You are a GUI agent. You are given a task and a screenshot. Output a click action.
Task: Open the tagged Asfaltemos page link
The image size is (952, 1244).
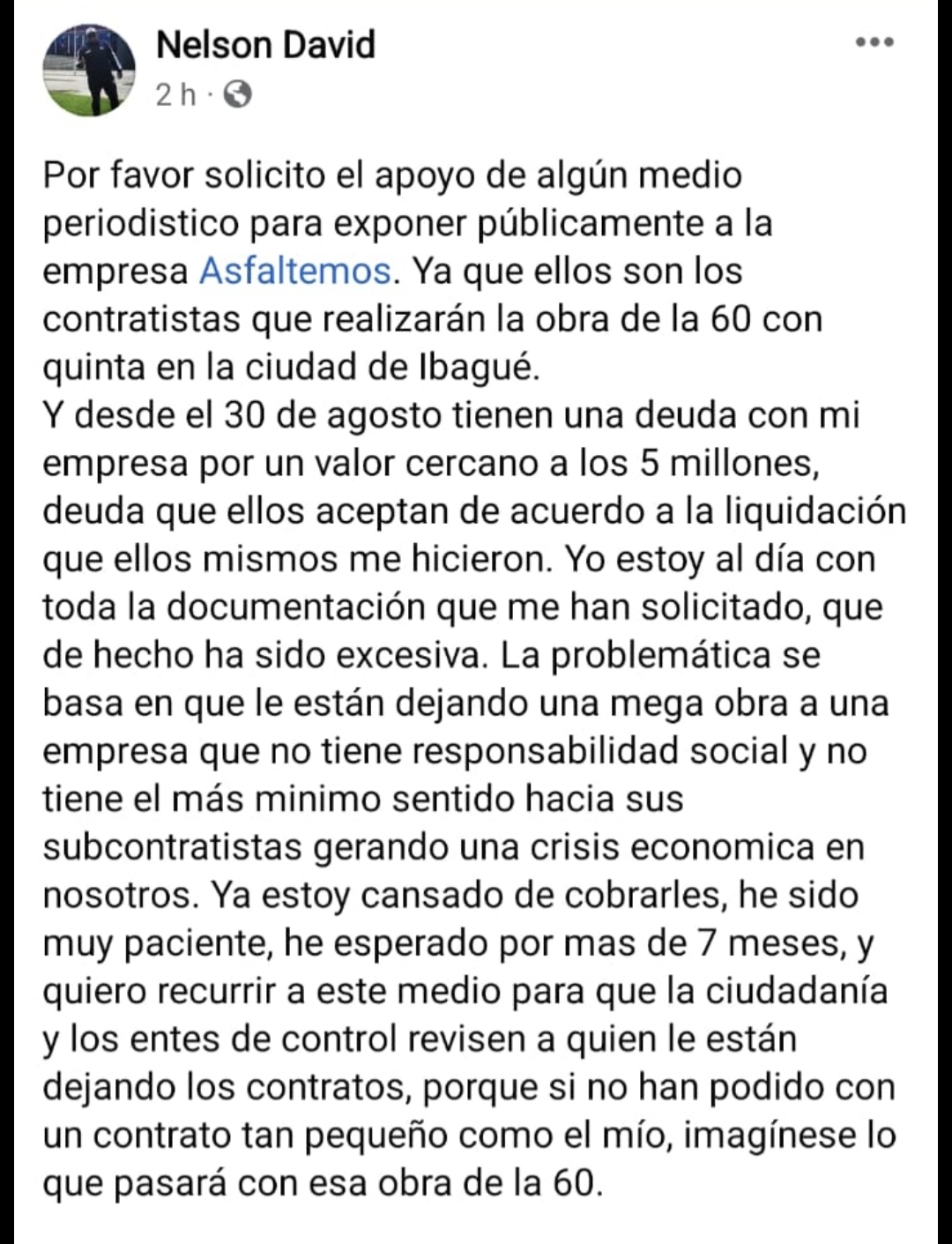[295, 271]
